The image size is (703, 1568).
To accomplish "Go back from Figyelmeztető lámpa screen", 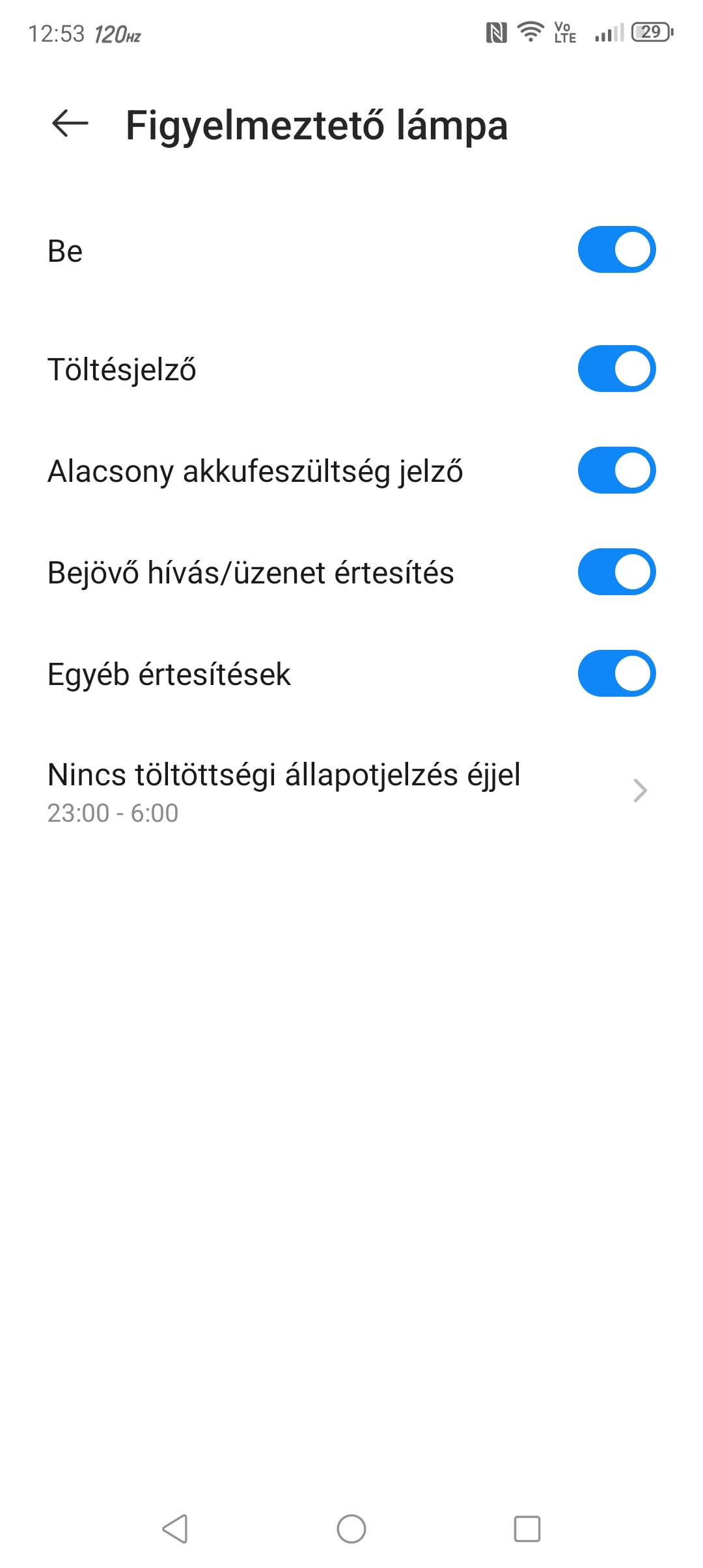I will coord(70,124).
